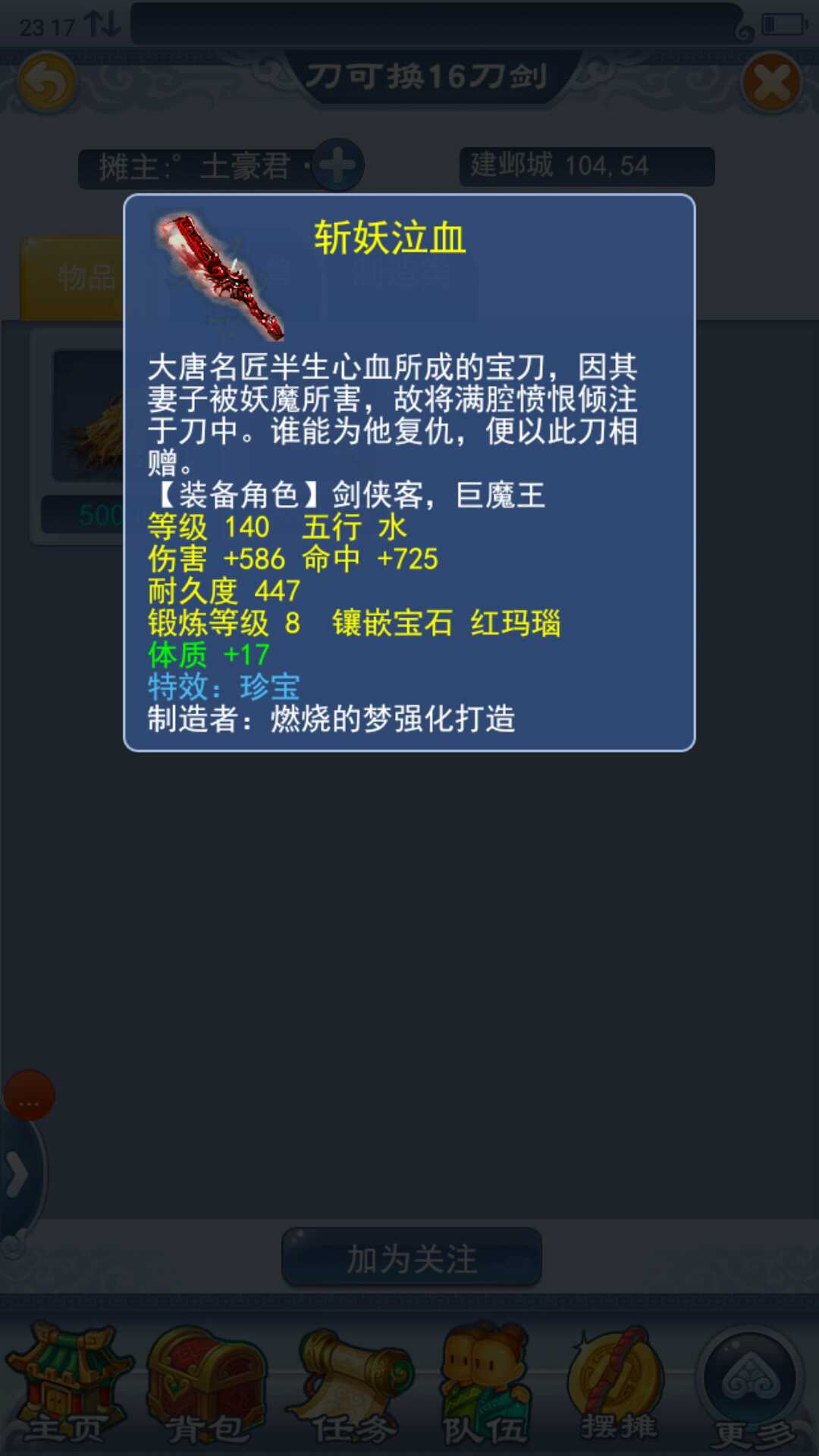Switch to the 物品 tab
The image size is (819, 1456).
click(76, 278)
